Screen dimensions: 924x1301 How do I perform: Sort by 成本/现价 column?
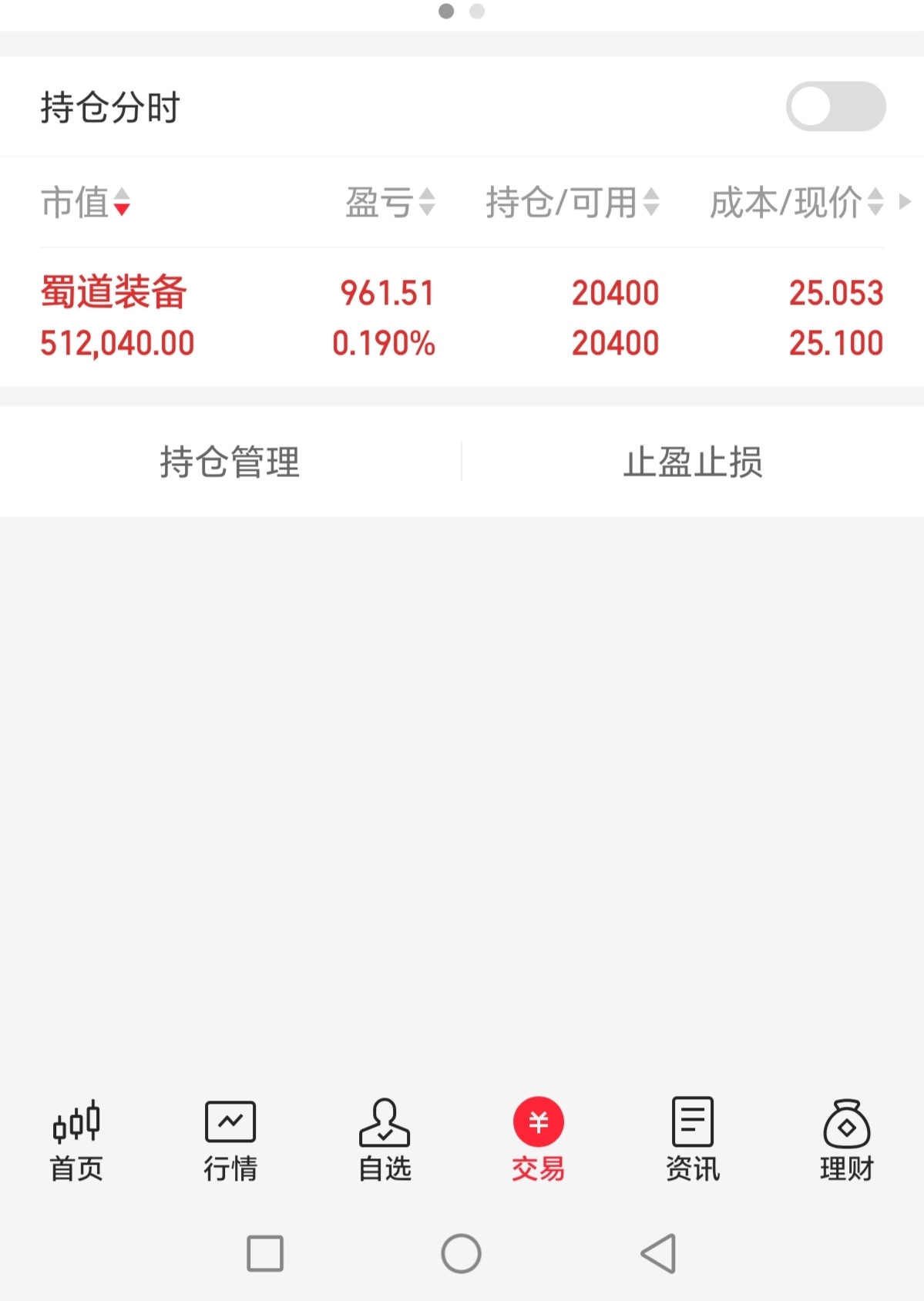[x=796, y=203]
